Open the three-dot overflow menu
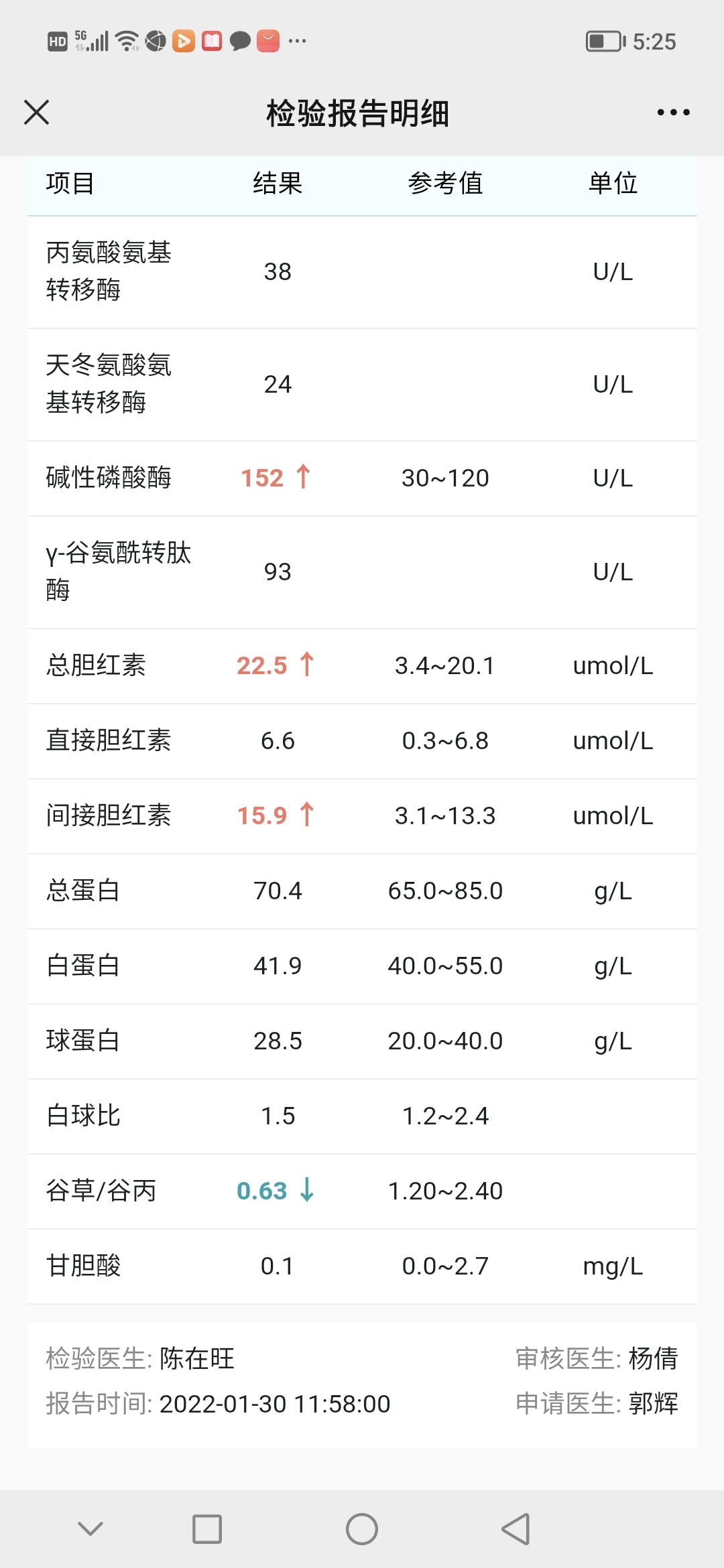724x1568 pixels. (673, 113)
